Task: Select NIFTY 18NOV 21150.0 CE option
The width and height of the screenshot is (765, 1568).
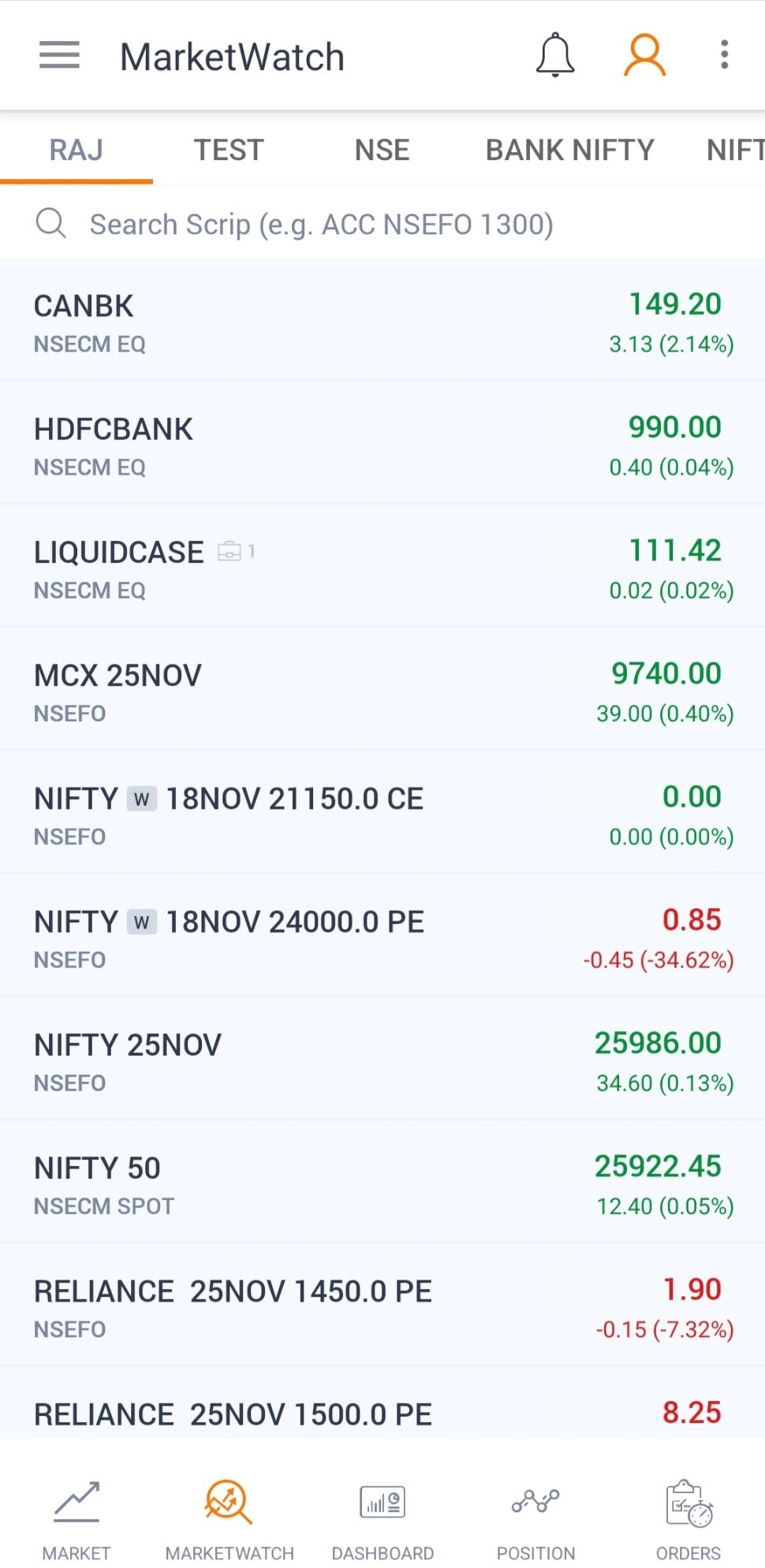Action: pos(382,814)
